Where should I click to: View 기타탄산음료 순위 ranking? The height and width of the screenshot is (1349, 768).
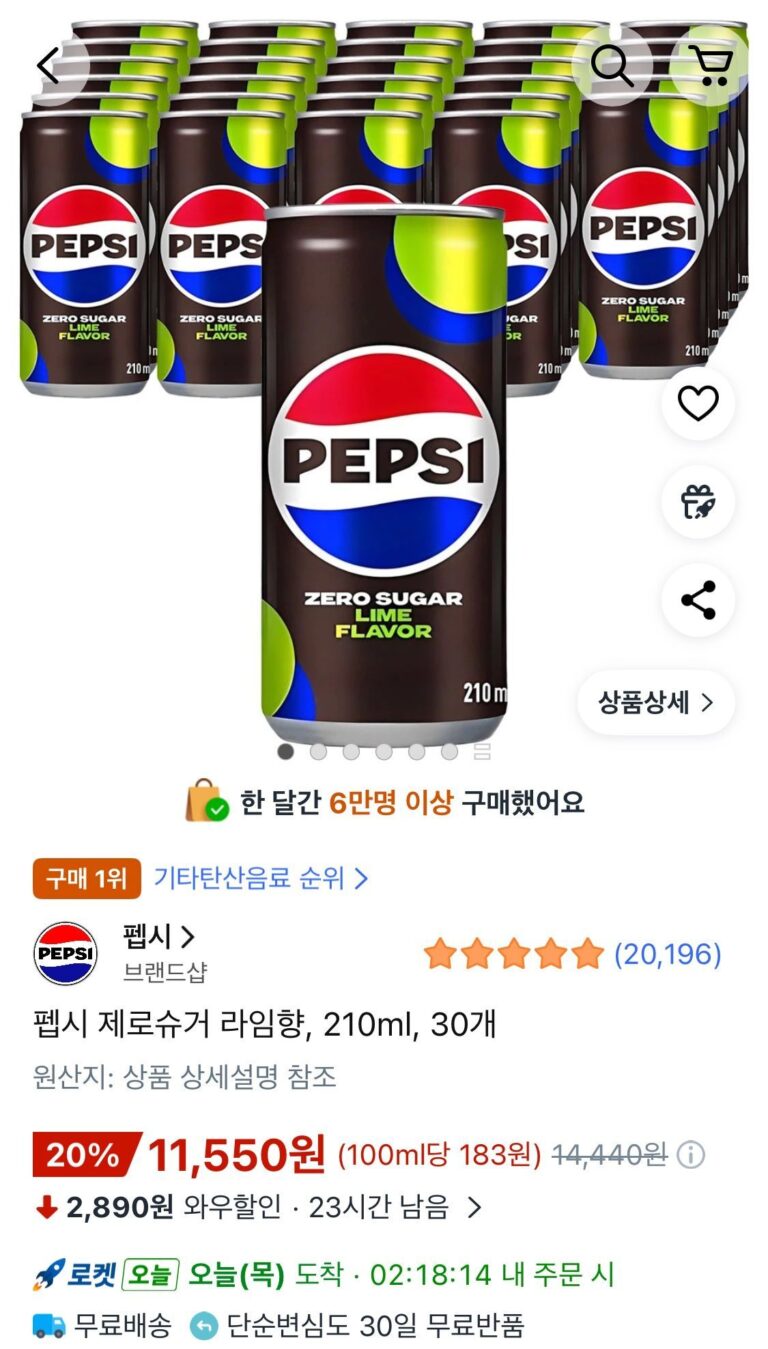[x=261, y=879]
